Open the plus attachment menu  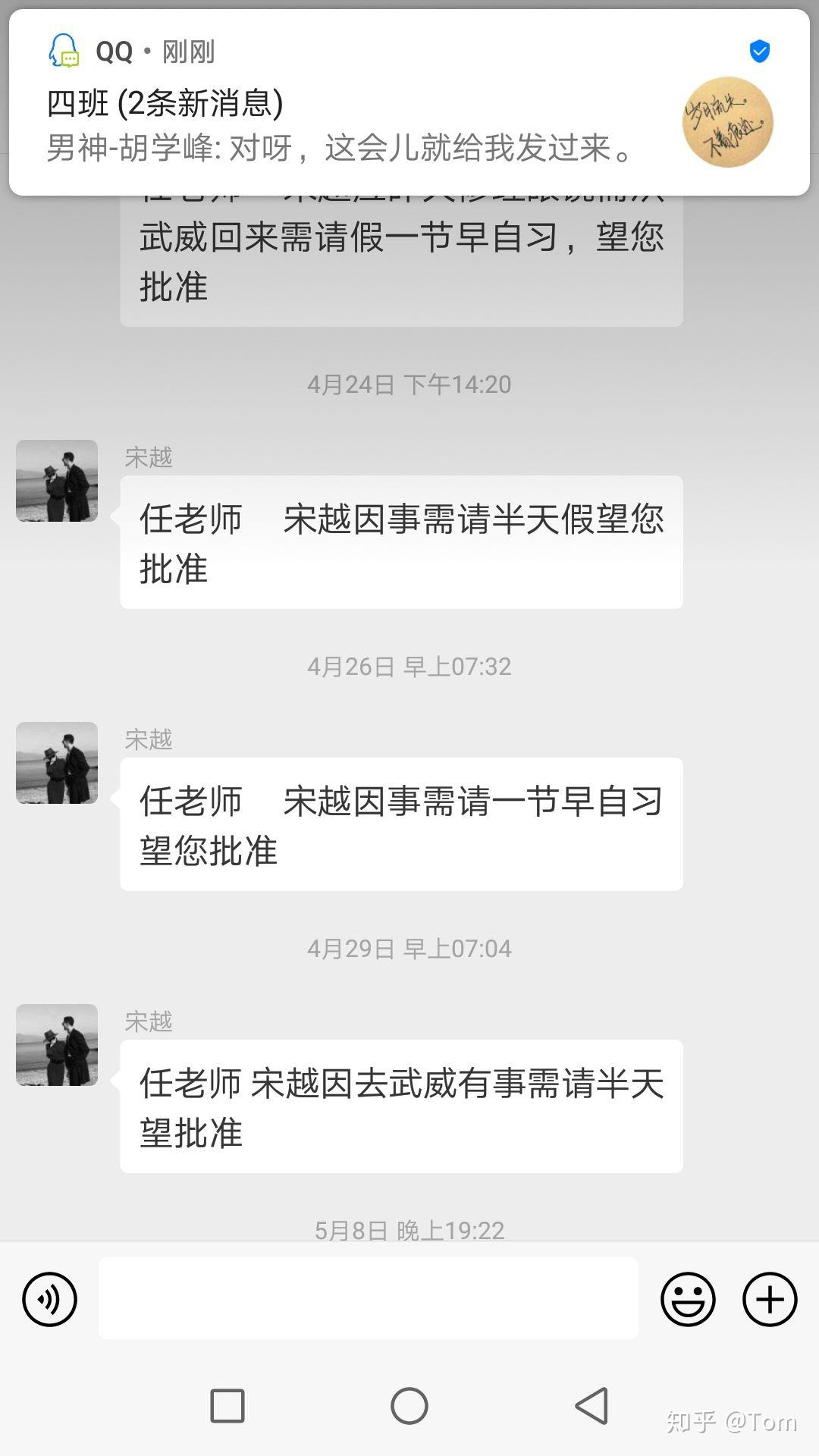click(769, 1299)
